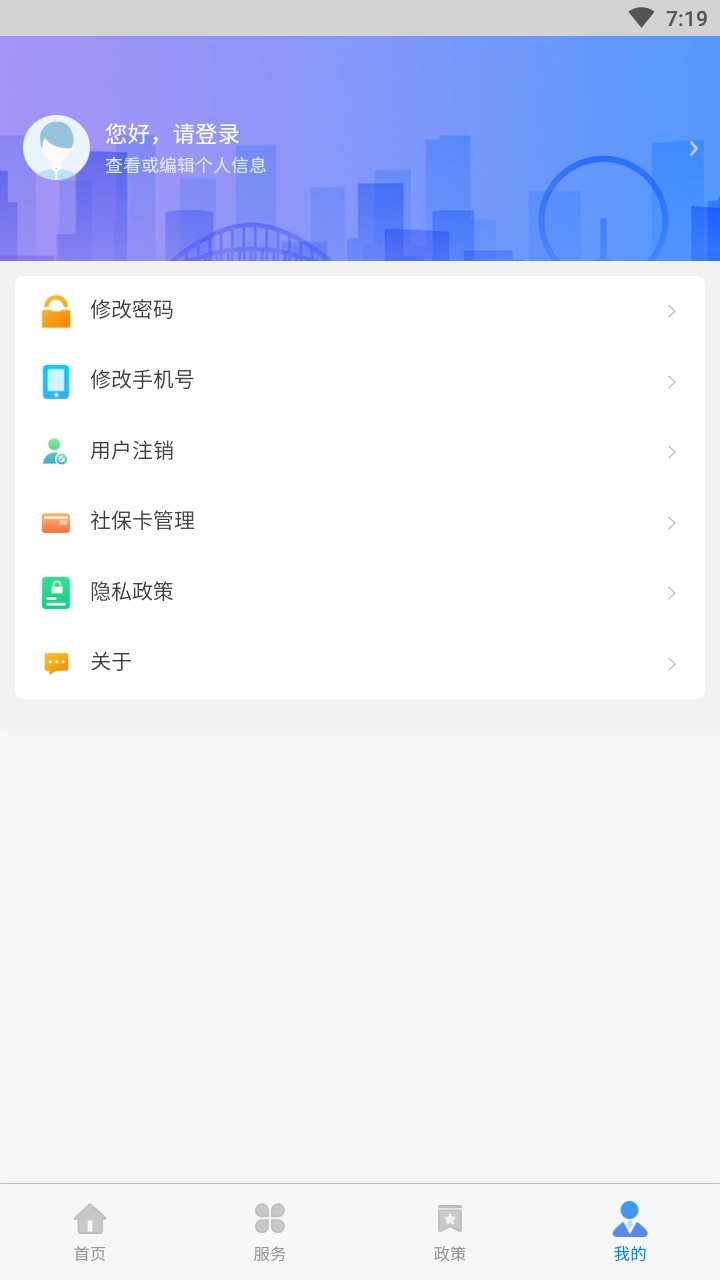This screenshot has width=720, height=1280.
Task: Tap 您好，请登录 to sign in
Action: (x=172, y=133)
